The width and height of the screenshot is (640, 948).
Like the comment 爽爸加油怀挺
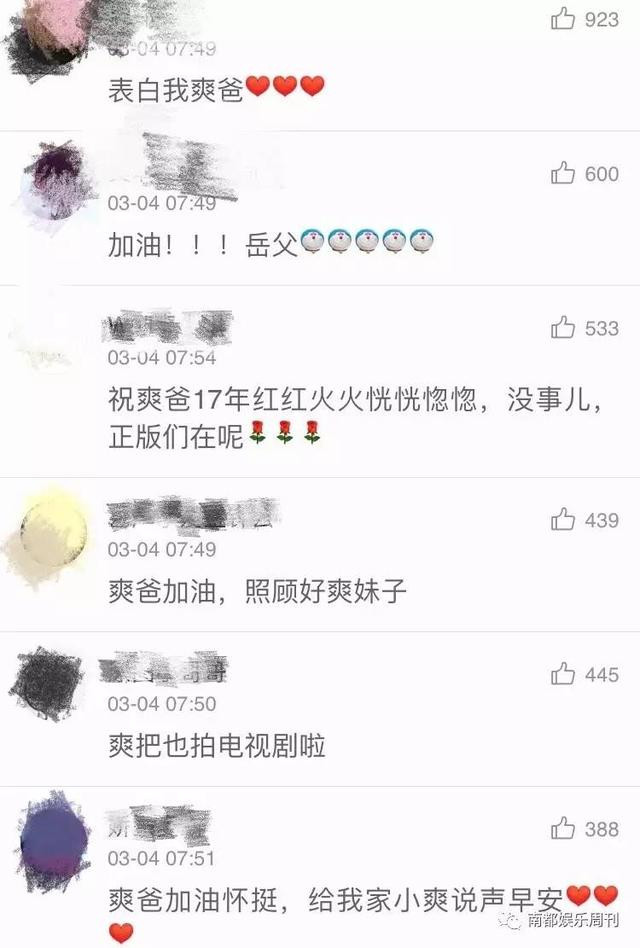click(x=563, y=827)
